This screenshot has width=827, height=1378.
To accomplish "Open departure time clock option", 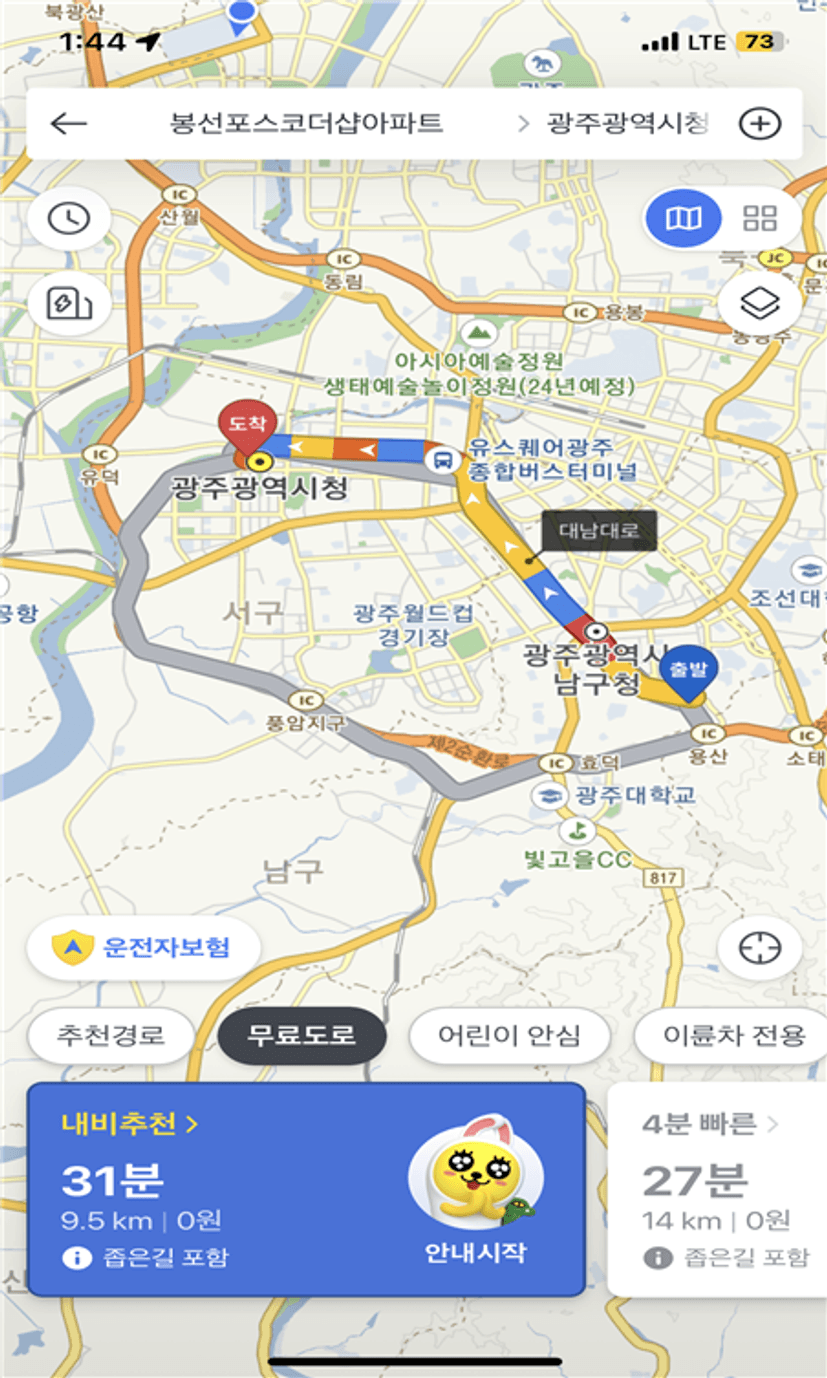I will (x=69, y=218).
